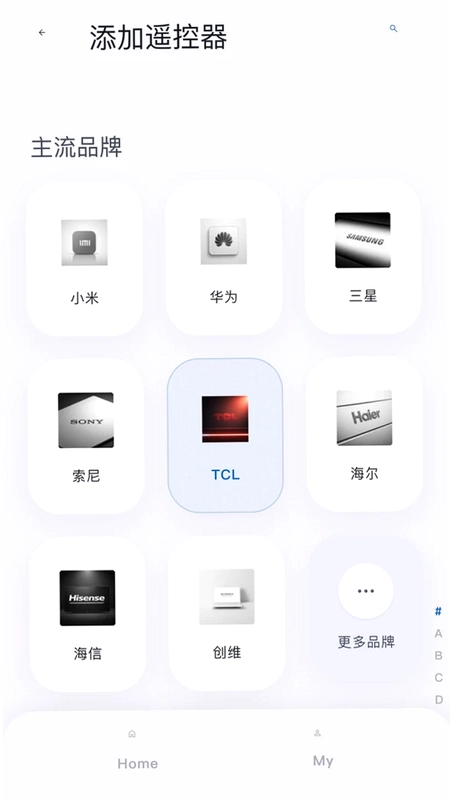Open the 海尔 Haier brand card
Viewport: 450px width, 800px height.
coord(364,434)
